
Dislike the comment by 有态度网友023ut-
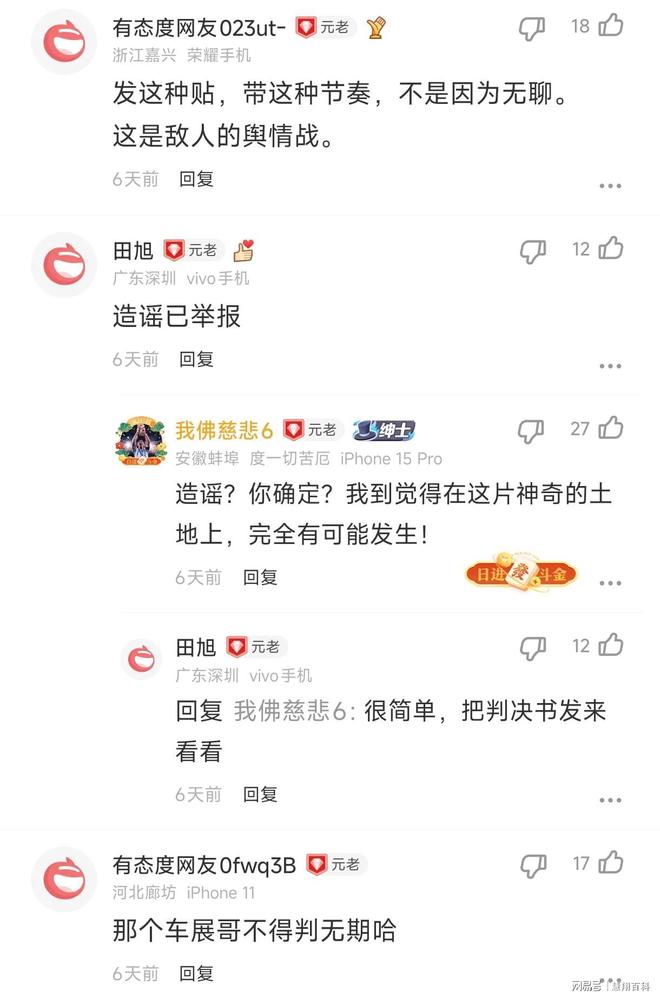(x=531, y=28)
